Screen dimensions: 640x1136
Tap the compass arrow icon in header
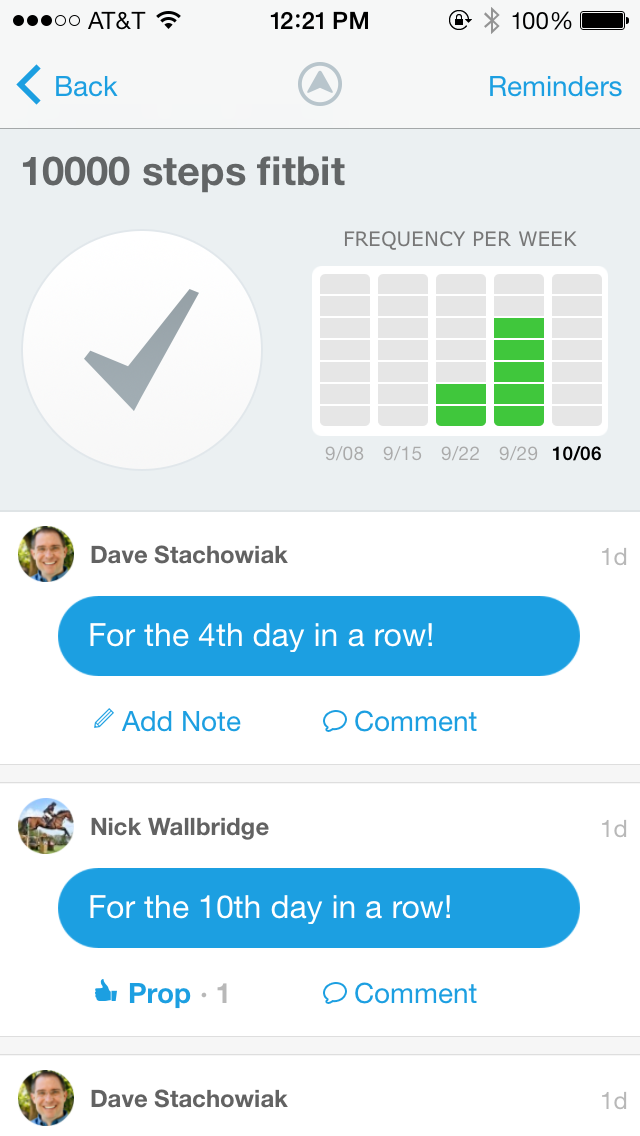[320, 86]
